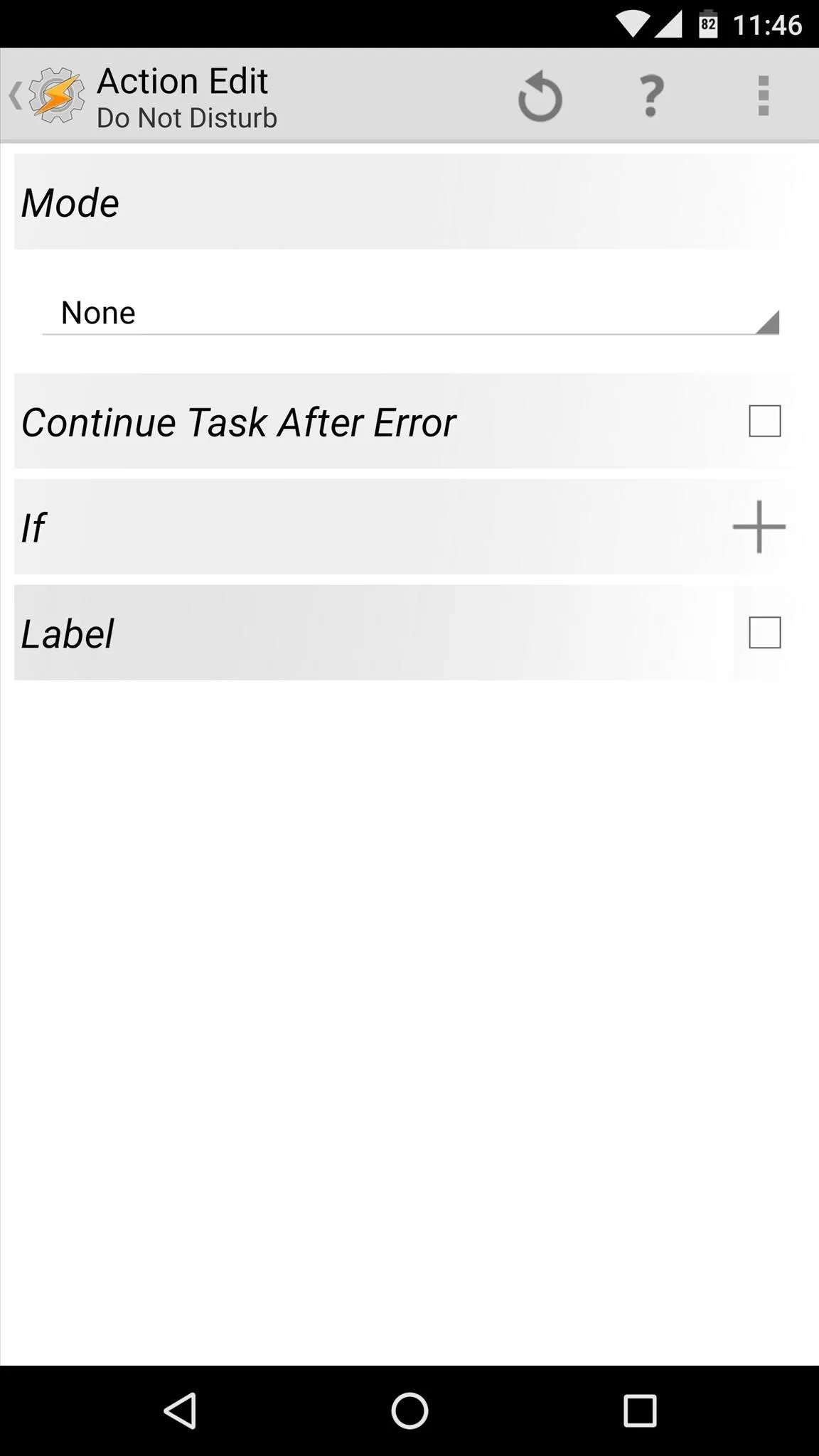
Task: Open the help question mark
Action: point(651,96)
